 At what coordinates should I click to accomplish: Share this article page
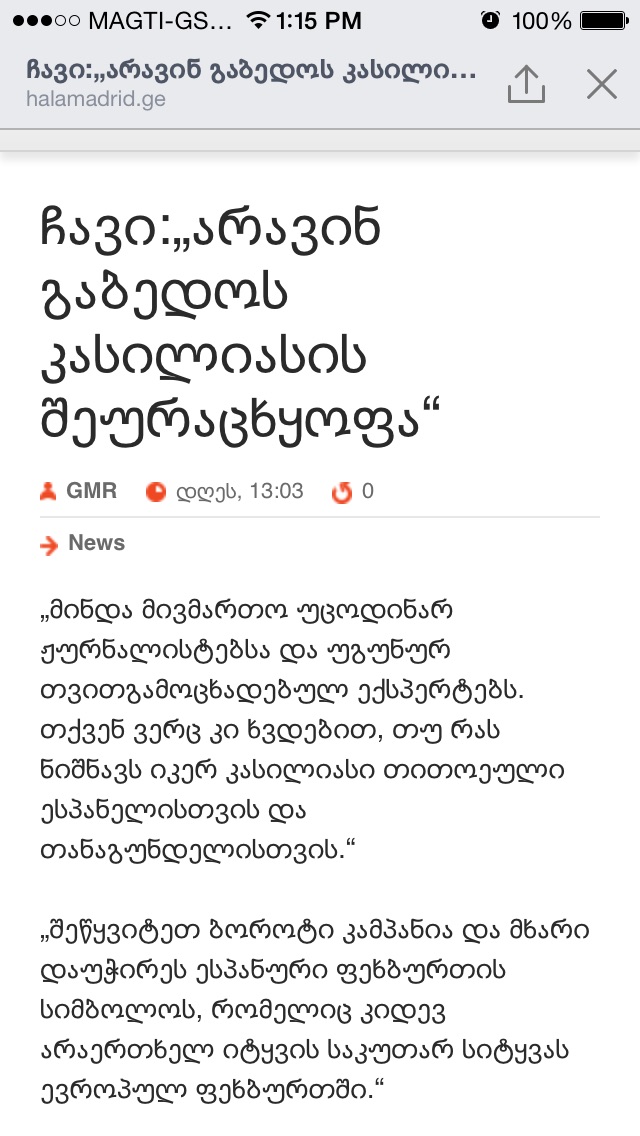click(526, 85)
